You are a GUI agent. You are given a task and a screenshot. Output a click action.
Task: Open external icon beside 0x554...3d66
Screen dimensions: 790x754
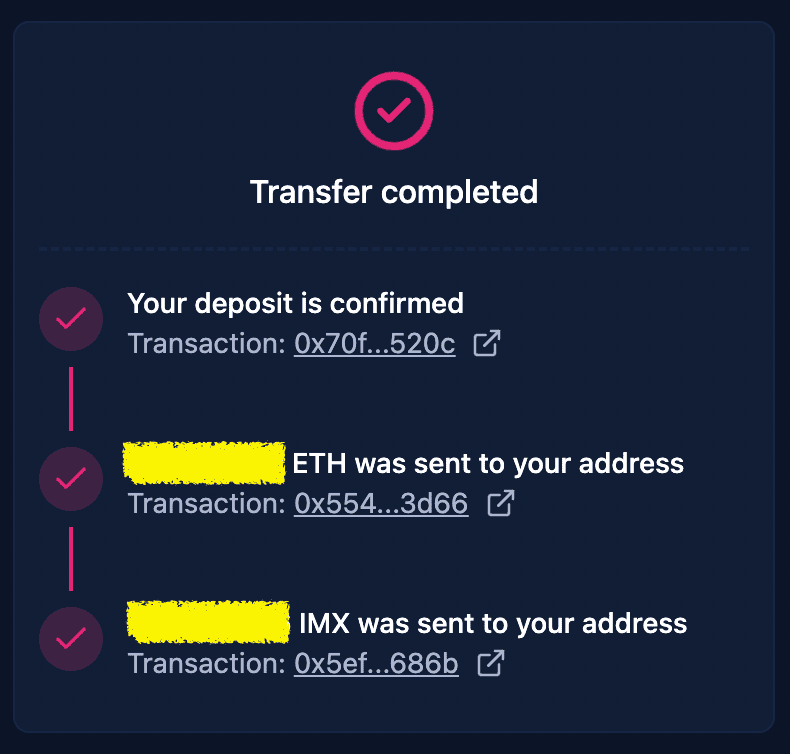pyautogui.click(x=500, y=503)
